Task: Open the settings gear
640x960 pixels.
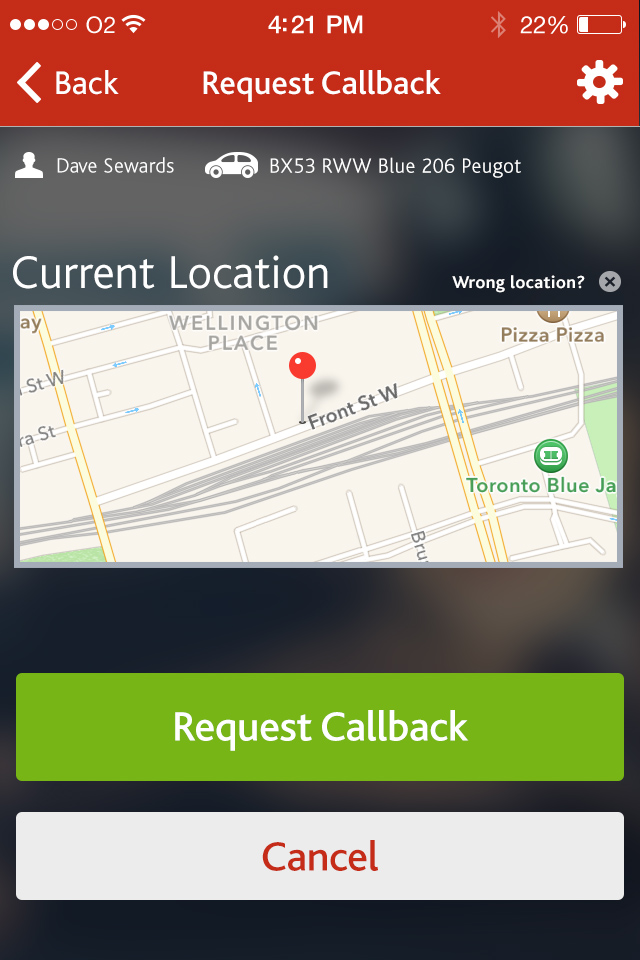Action: pyautogui.click(x=599, y=83)
